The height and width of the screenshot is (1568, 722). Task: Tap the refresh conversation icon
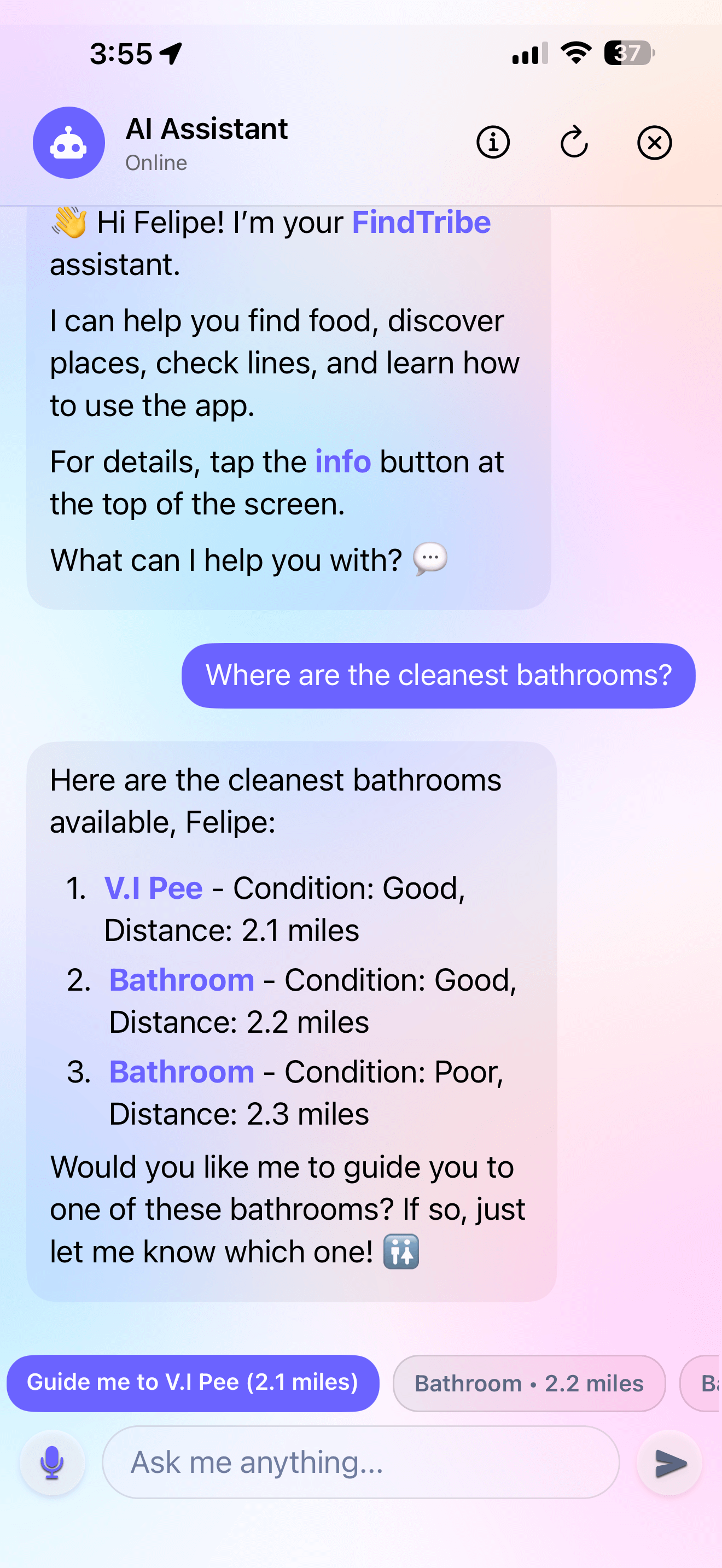[x=574, y=143]
